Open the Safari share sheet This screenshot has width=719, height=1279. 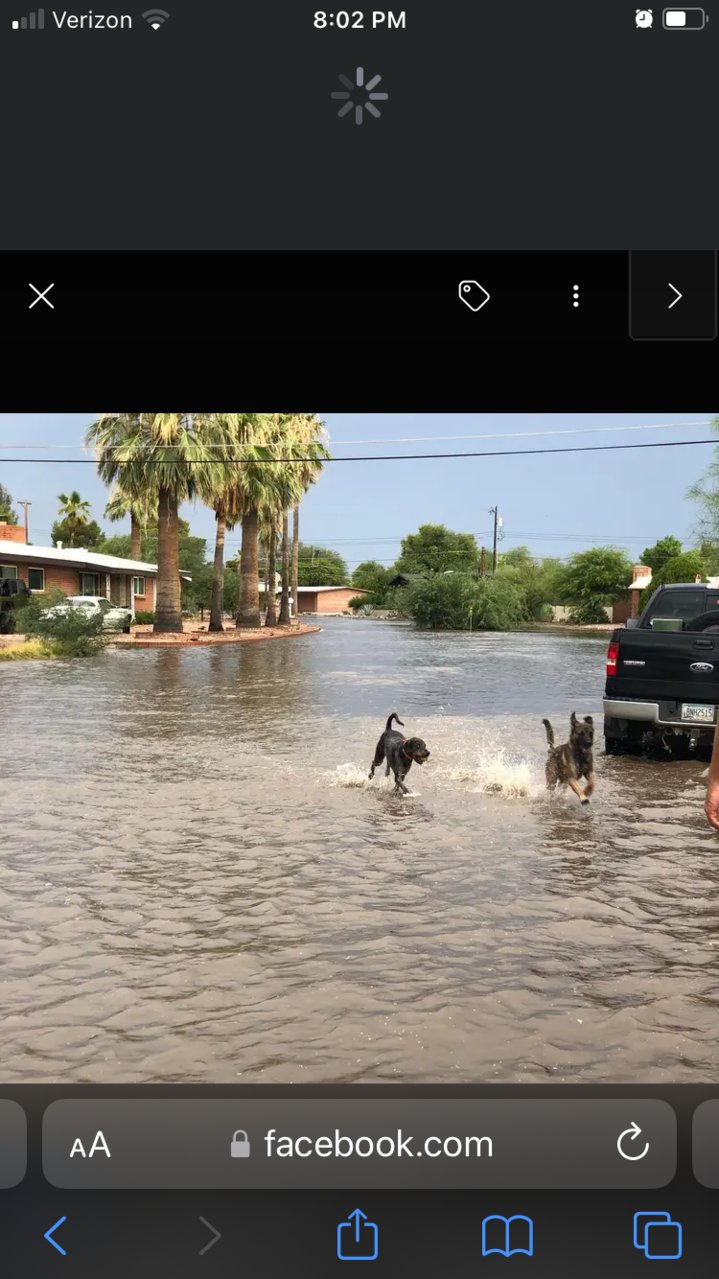click(x=357, y=1235)
